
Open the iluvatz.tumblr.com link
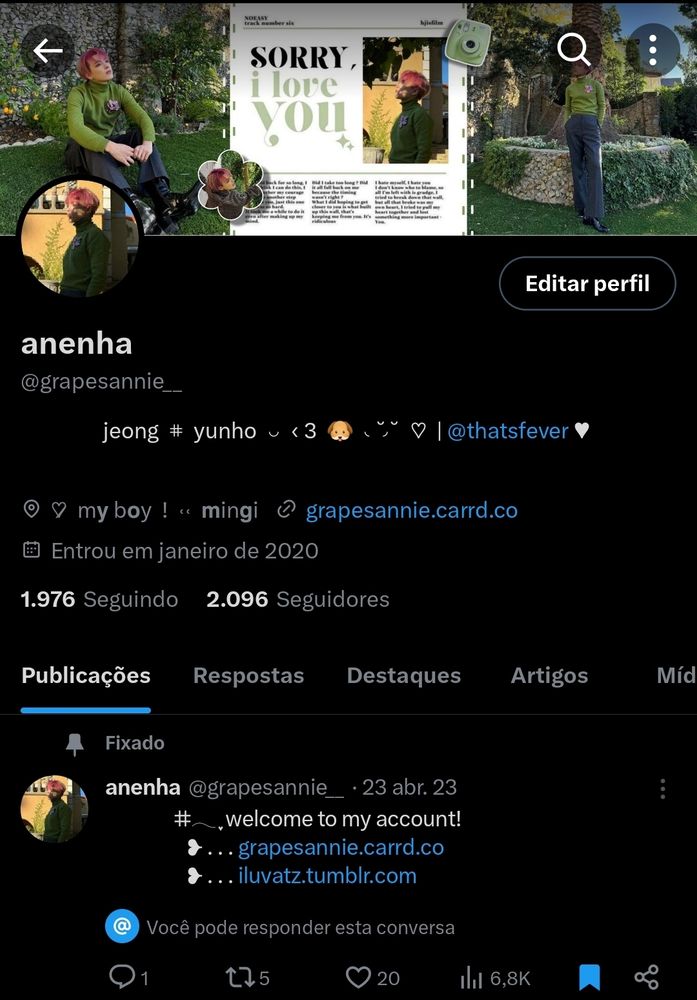pyautogui.click(x=327, y=876)
